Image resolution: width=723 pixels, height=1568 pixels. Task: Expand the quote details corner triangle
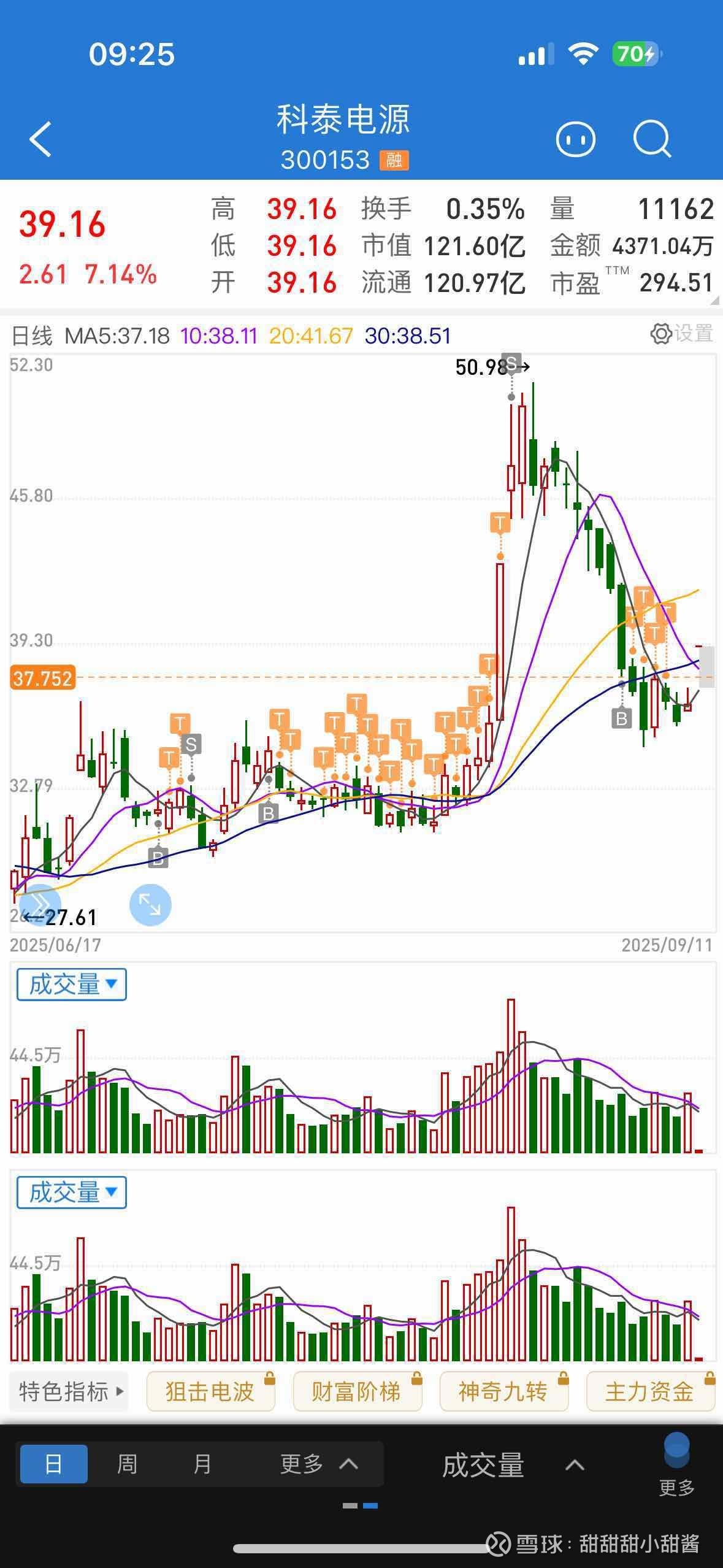coord(714,301)
